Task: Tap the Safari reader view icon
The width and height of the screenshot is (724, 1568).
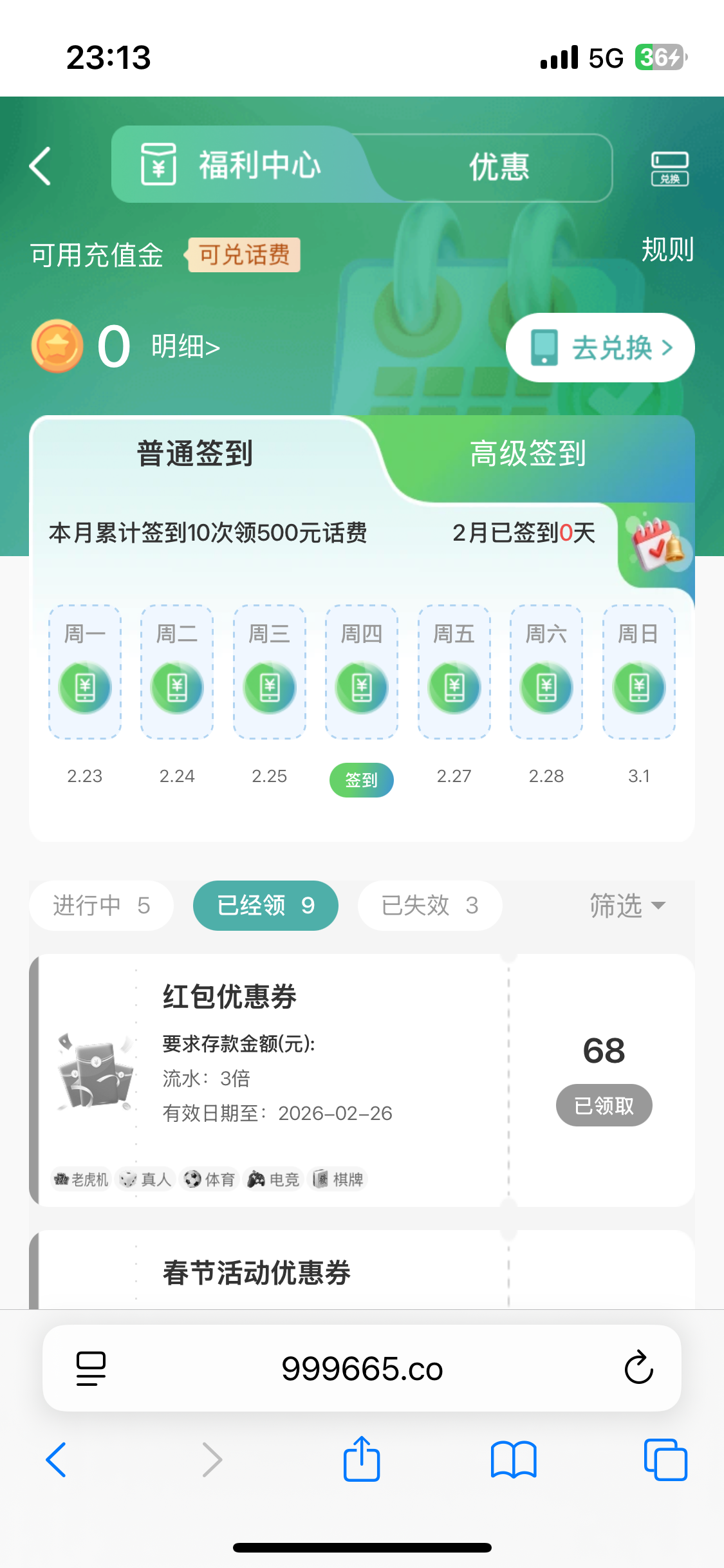Action: 89,1368
